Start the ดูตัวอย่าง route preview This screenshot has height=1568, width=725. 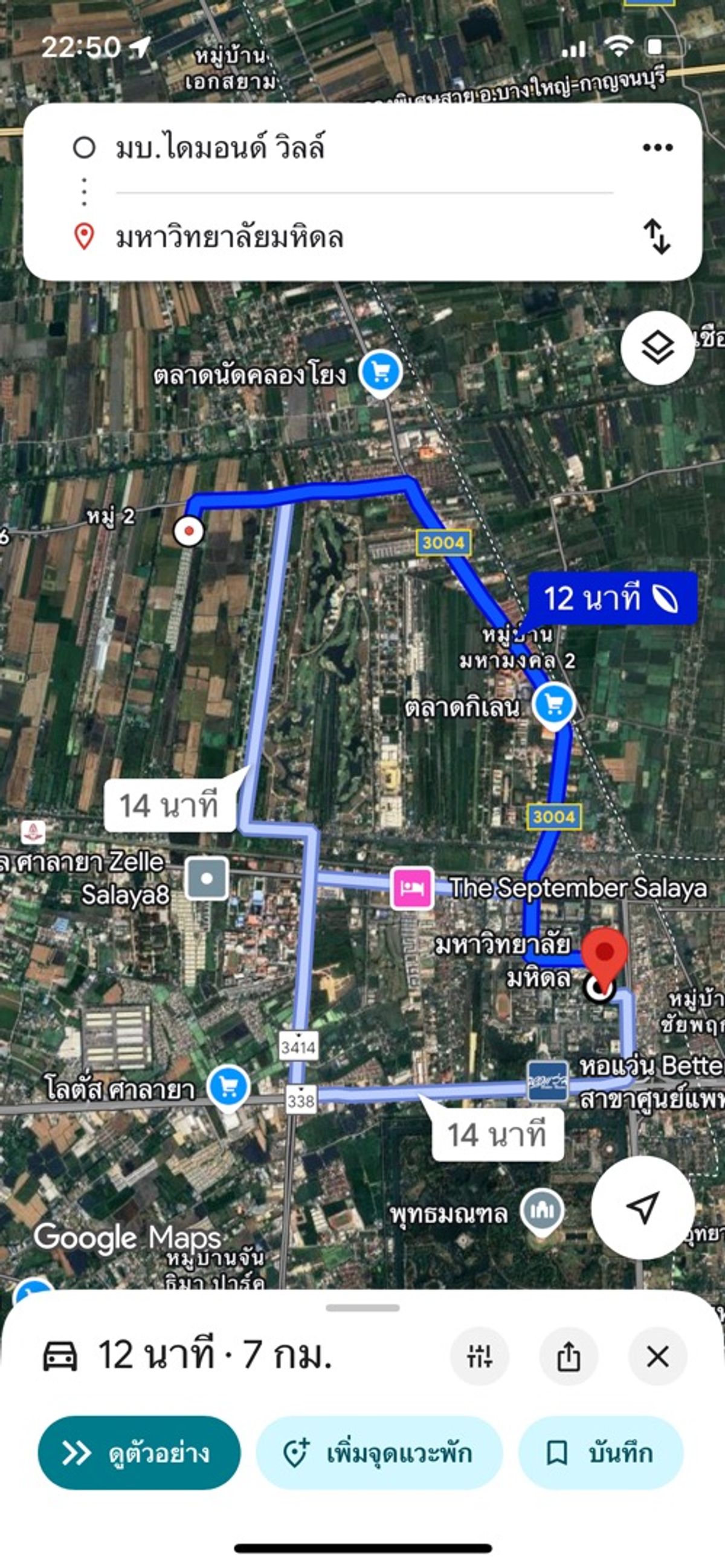[x=139, y=1453]
